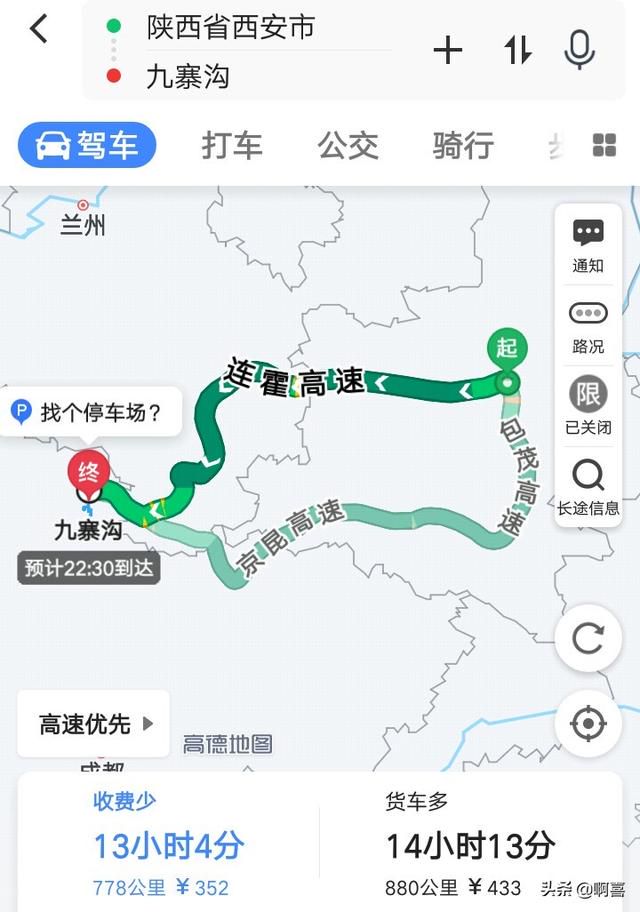640x912 pixels.
Task: Switch to the 打车 taxi tab
Action: (232, 146)
